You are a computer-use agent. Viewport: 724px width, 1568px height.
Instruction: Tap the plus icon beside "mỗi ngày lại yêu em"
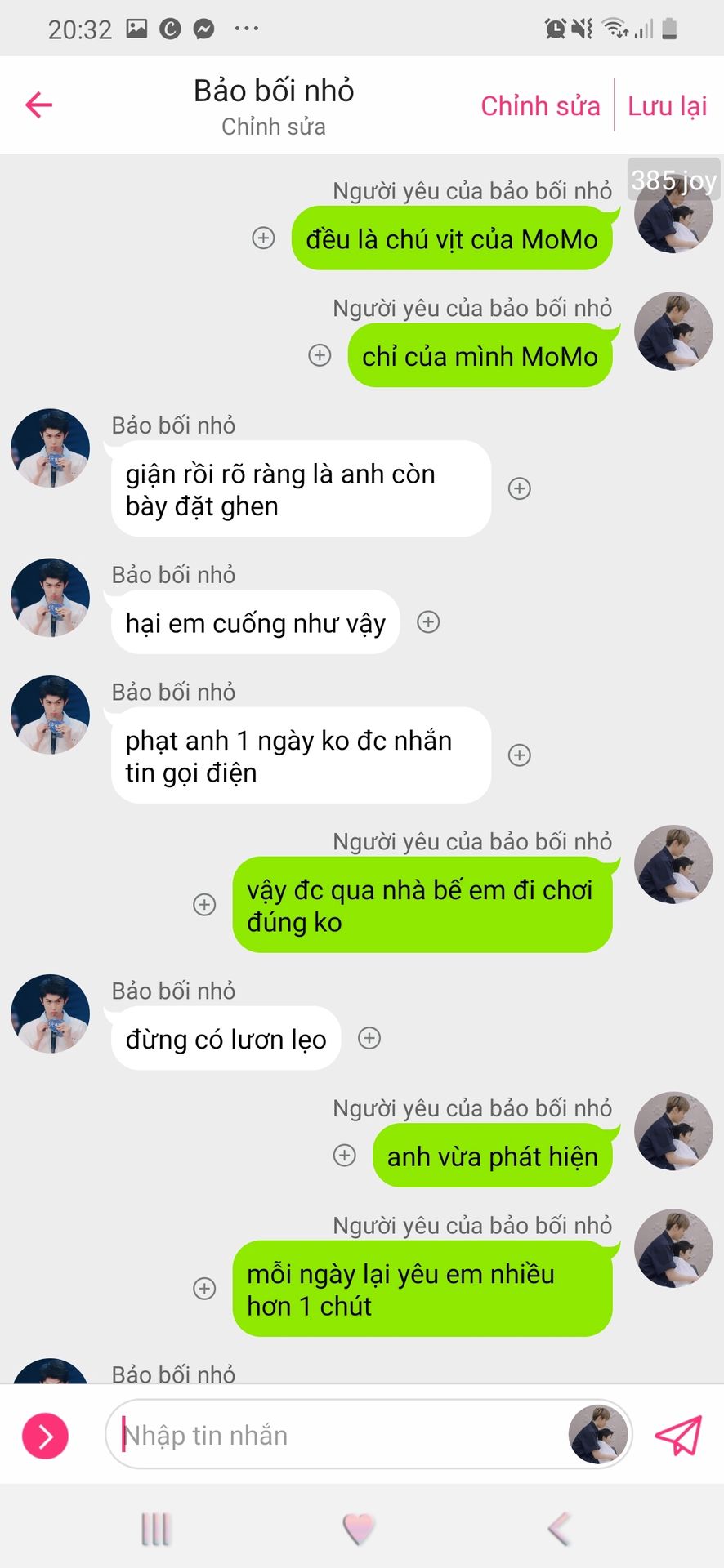pos(204,1289)
